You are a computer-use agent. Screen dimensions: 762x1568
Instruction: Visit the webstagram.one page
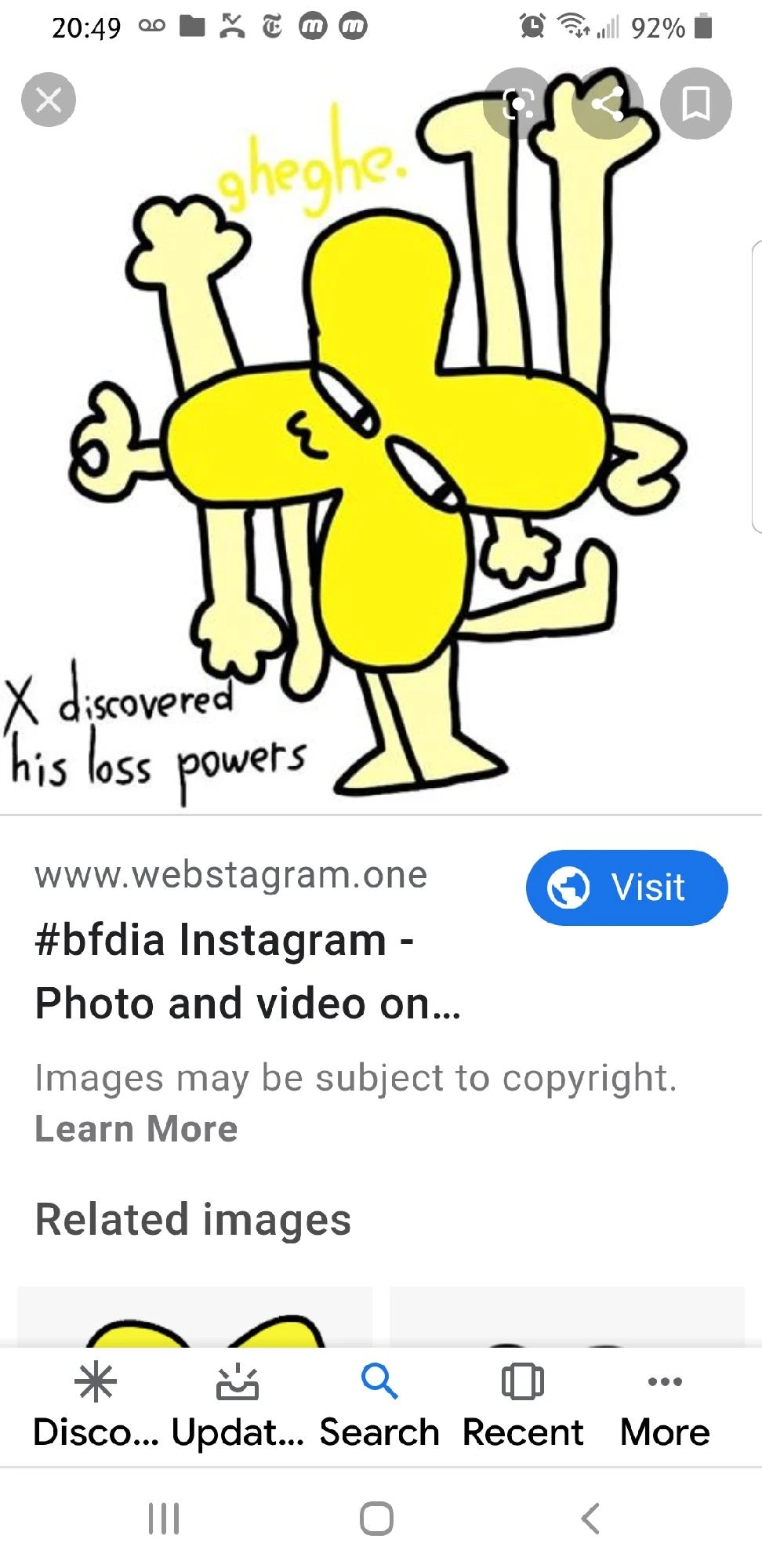tap(626, 887)
